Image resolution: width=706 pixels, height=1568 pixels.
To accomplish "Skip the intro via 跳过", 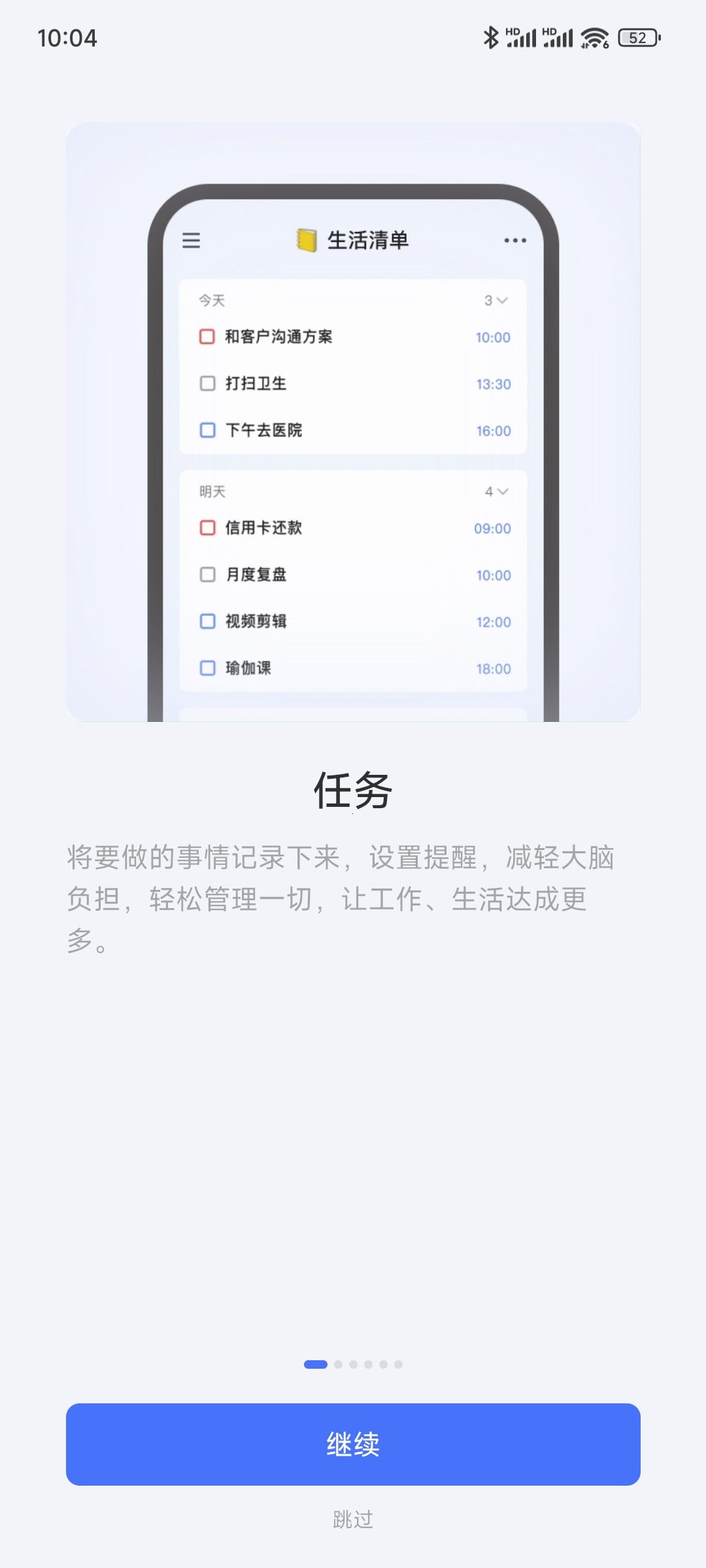I will pyautogui.click(x=353, y=1520).
